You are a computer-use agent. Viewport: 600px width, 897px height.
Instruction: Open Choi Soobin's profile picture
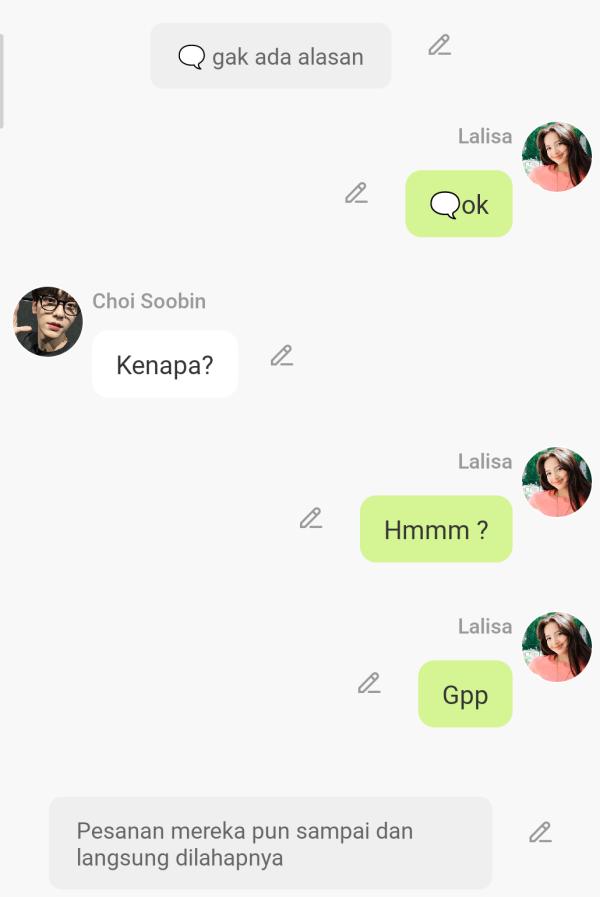(x=48, y=322)
